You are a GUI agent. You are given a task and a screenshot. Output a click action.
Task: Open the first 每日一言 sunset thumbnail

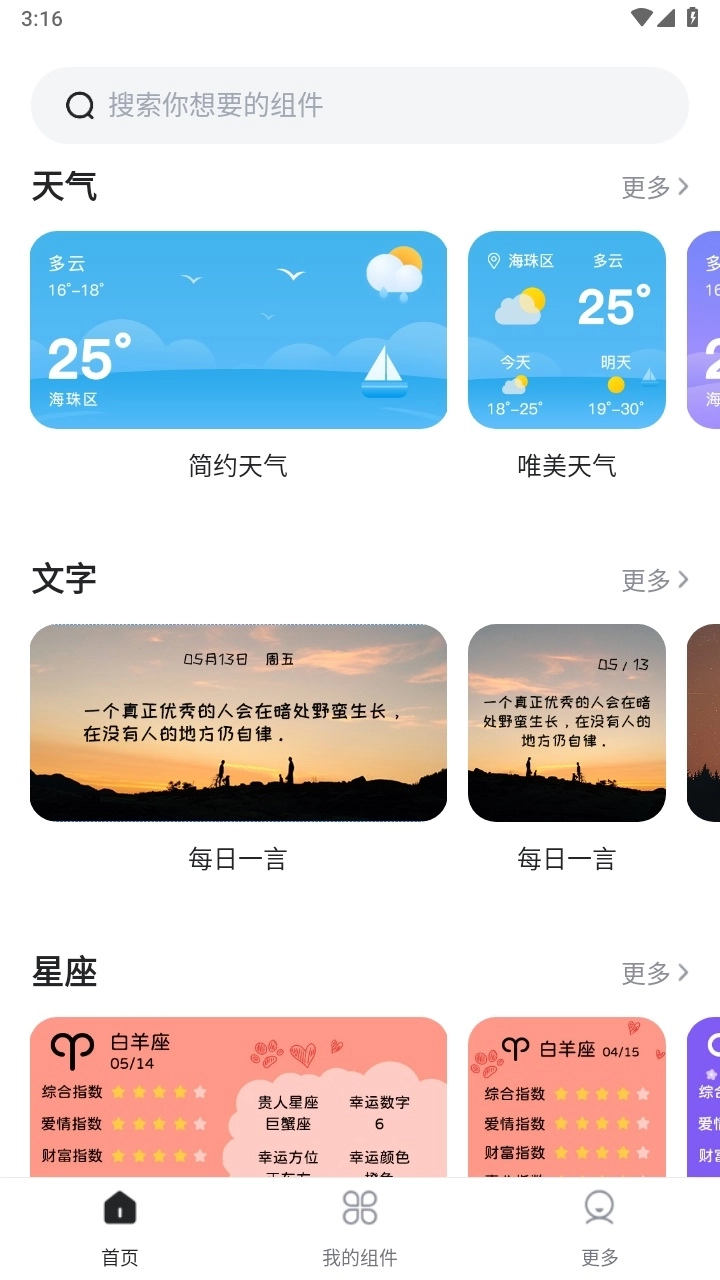[238, 722]
